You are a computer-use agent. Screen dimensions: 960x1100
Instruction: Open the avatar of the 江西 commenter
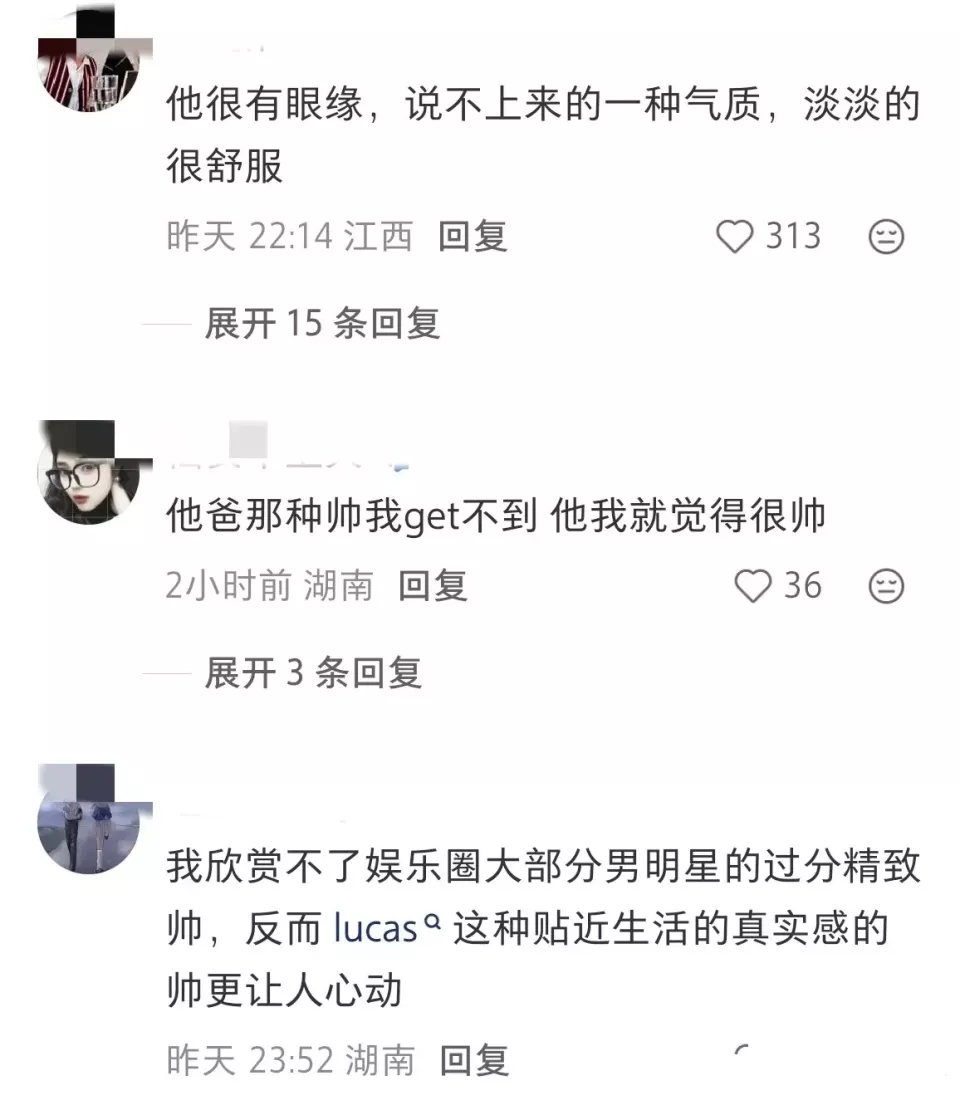pos(90,60)
